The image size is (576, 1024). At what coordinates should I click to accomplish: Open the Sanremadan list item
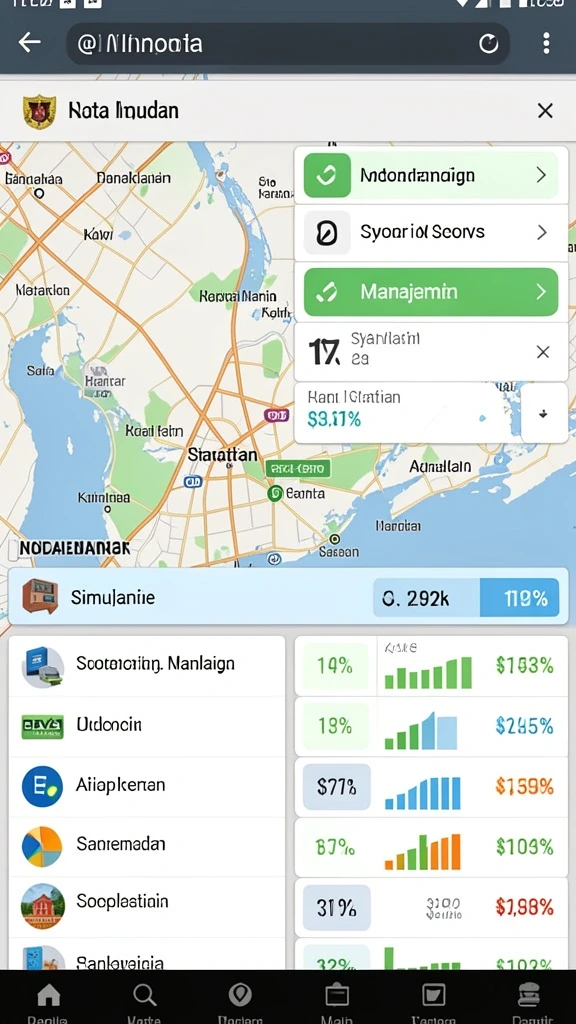click(x=147, y=846)
